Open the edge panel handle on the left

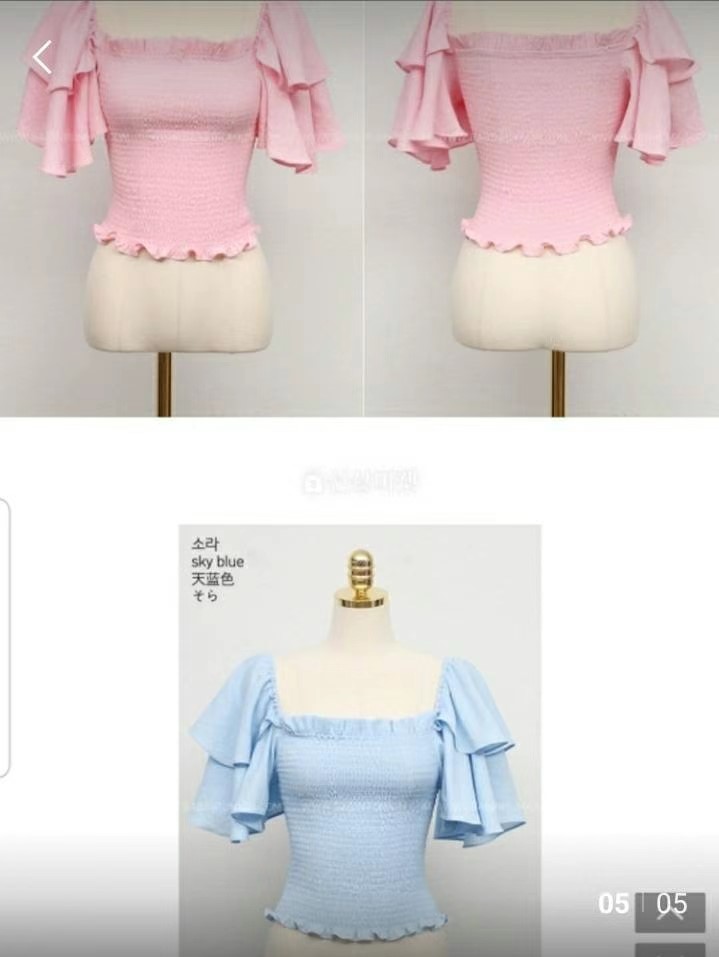point(4,638)
